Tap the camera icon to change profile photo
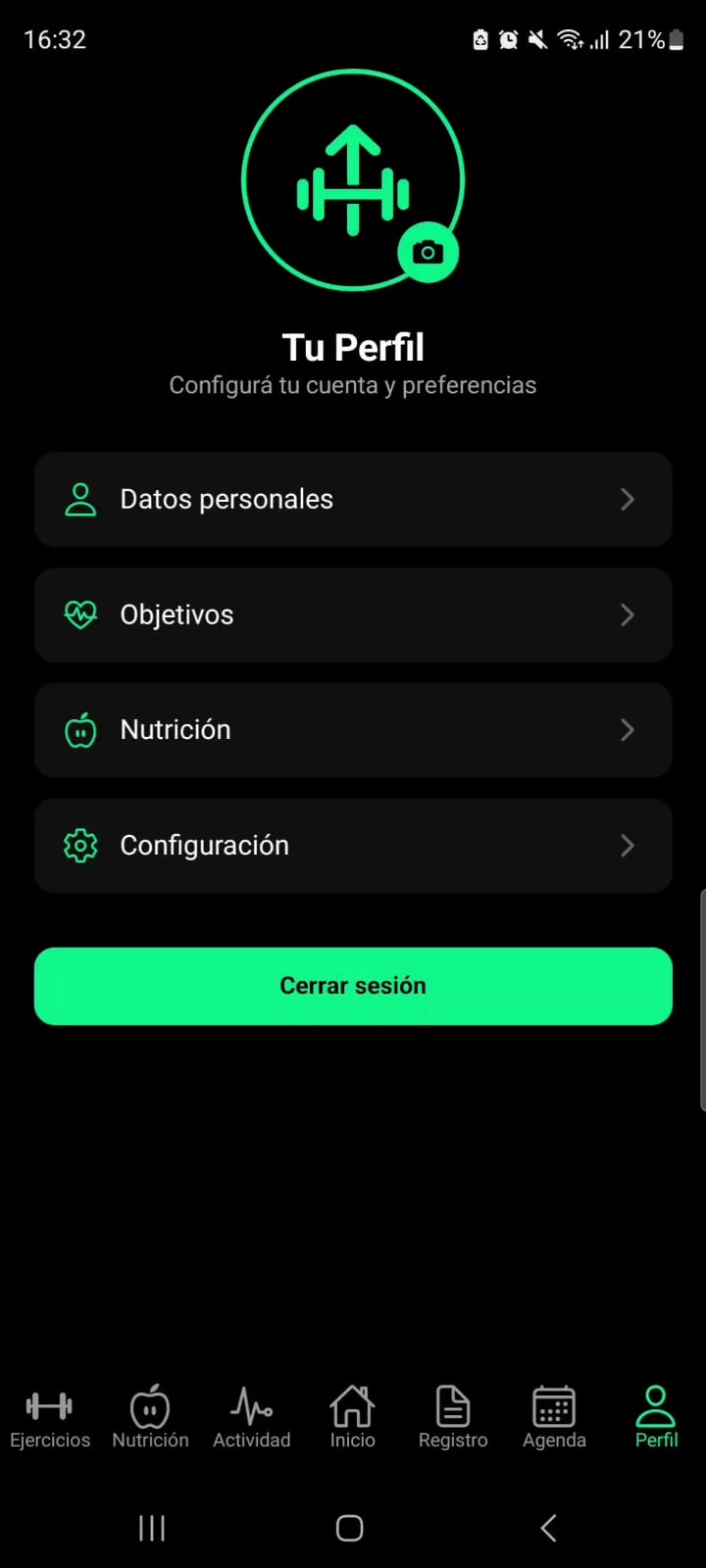This screenshot has height=1568, width=706. pos(428,253)
